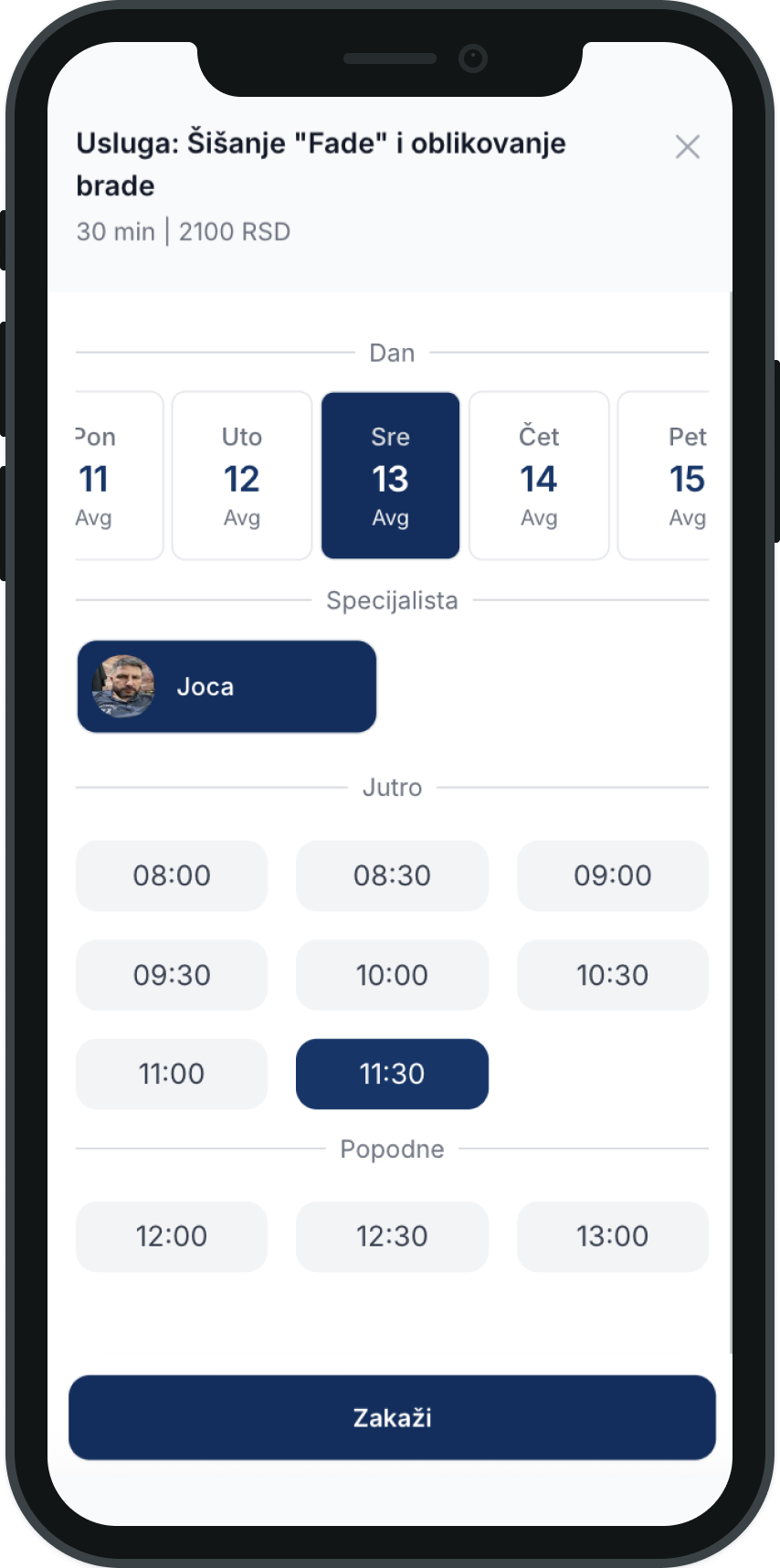Screen dimensions: 780x1568
Task: Select the 10:30 time
Action: pyautogui.click(x=612, y=975)
